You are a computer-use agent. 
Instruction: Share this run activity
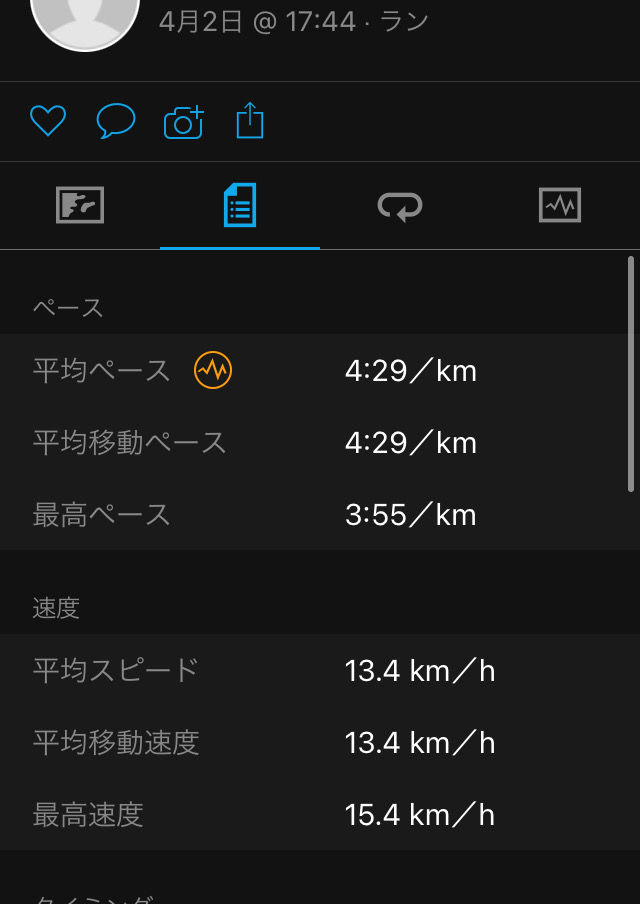point(250,121)
